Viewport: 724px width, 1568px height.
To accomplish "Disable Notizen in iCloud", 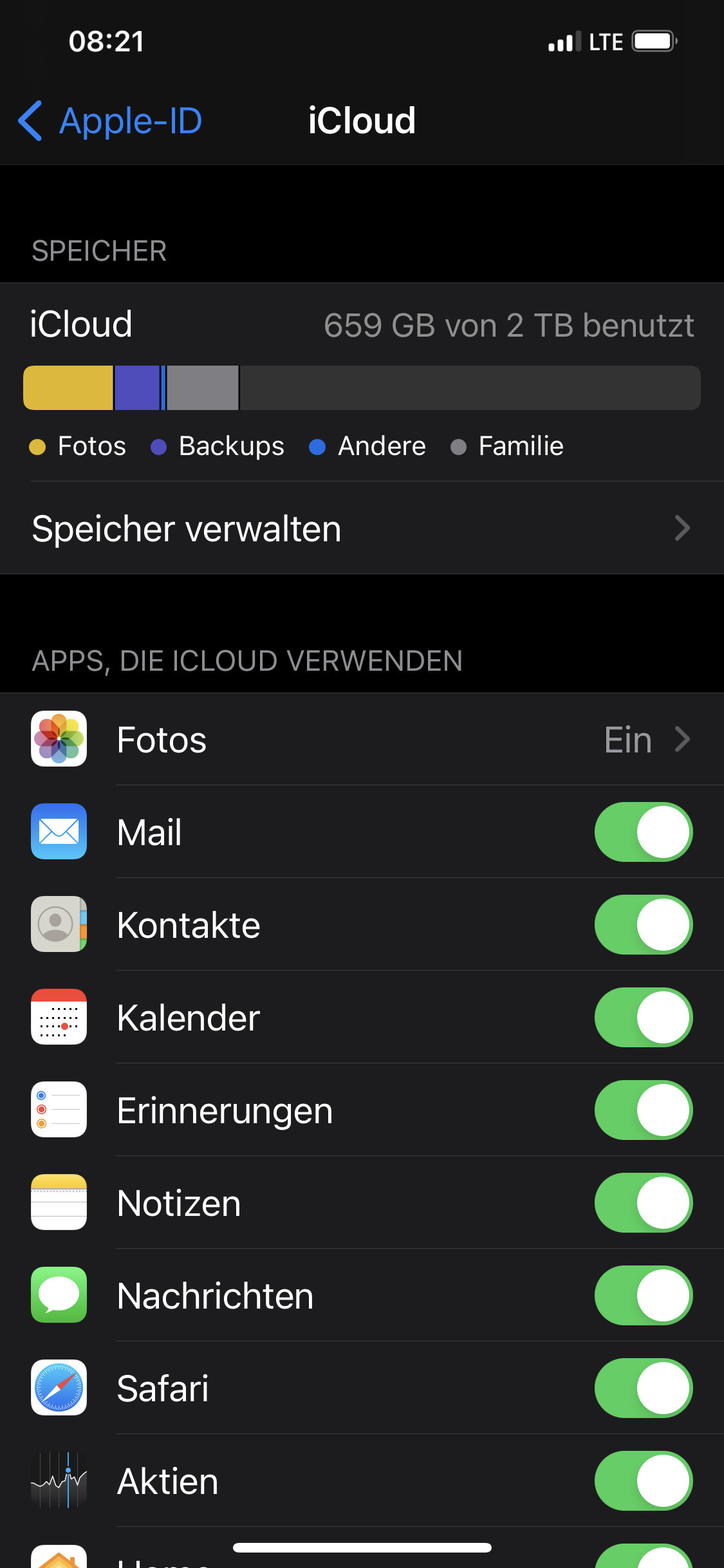I will (643, 1202).
